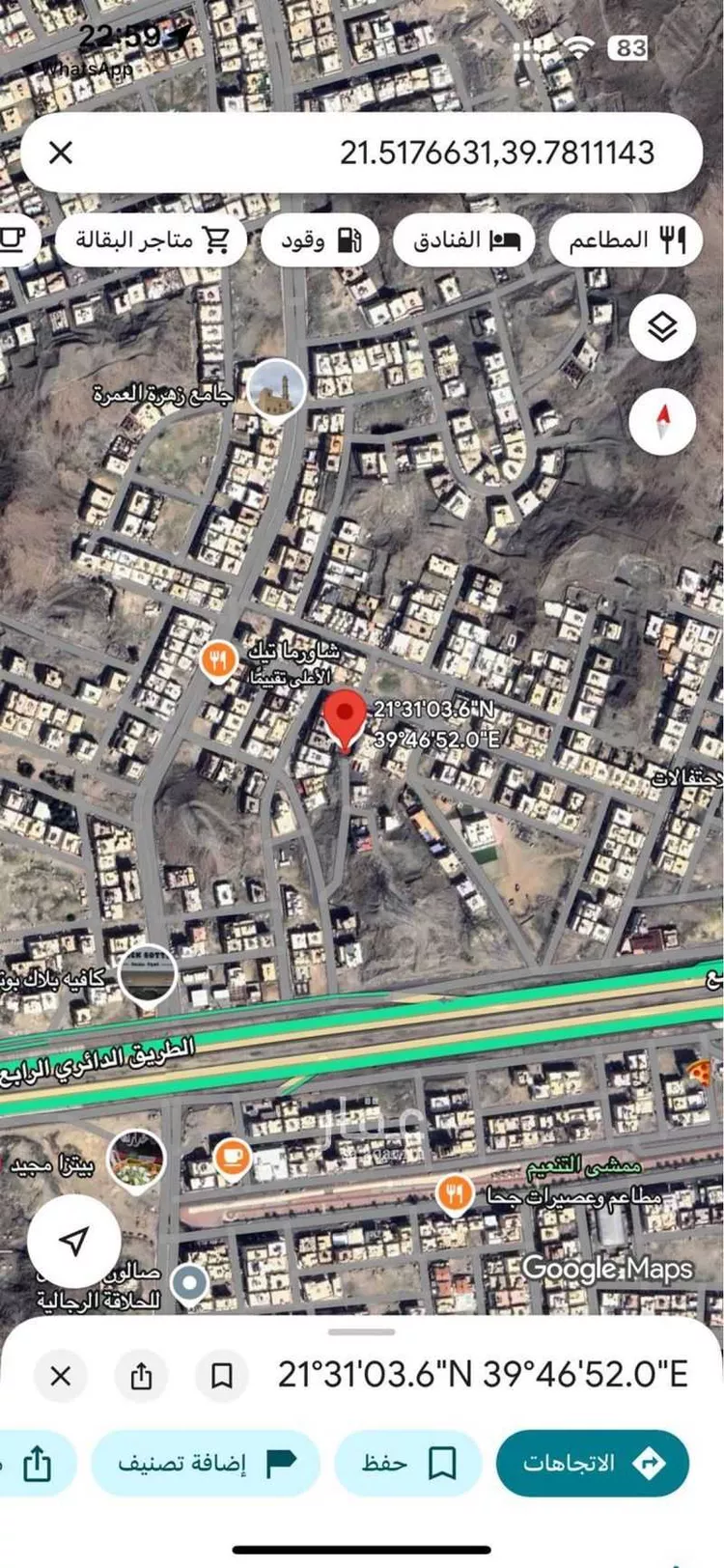The width and height of the screenshot is (724, 1568).
Task: Share this location via the sheet's share icon
Action: pos(141,1375)
